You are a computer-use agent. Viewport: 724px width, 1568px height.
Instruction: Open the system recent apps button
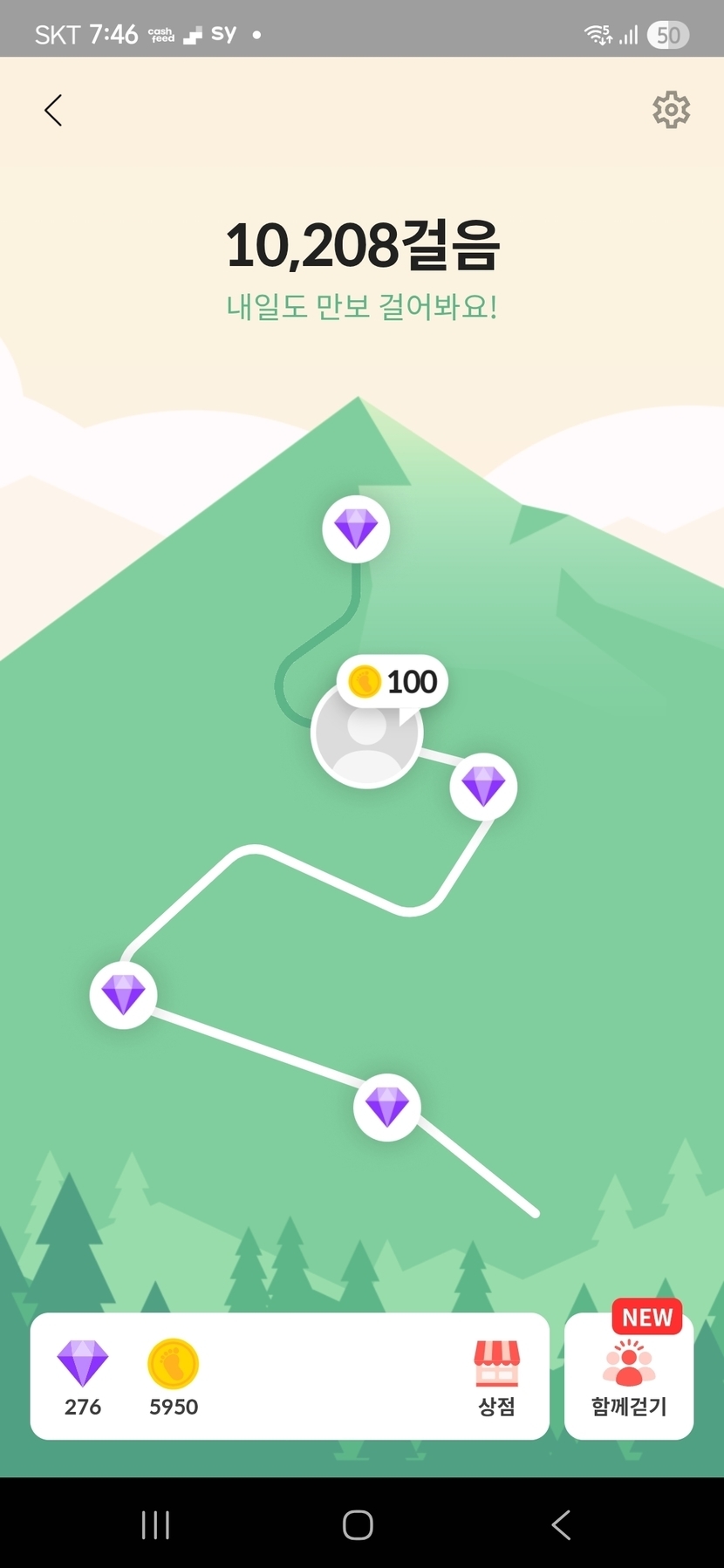(155, 1524)
